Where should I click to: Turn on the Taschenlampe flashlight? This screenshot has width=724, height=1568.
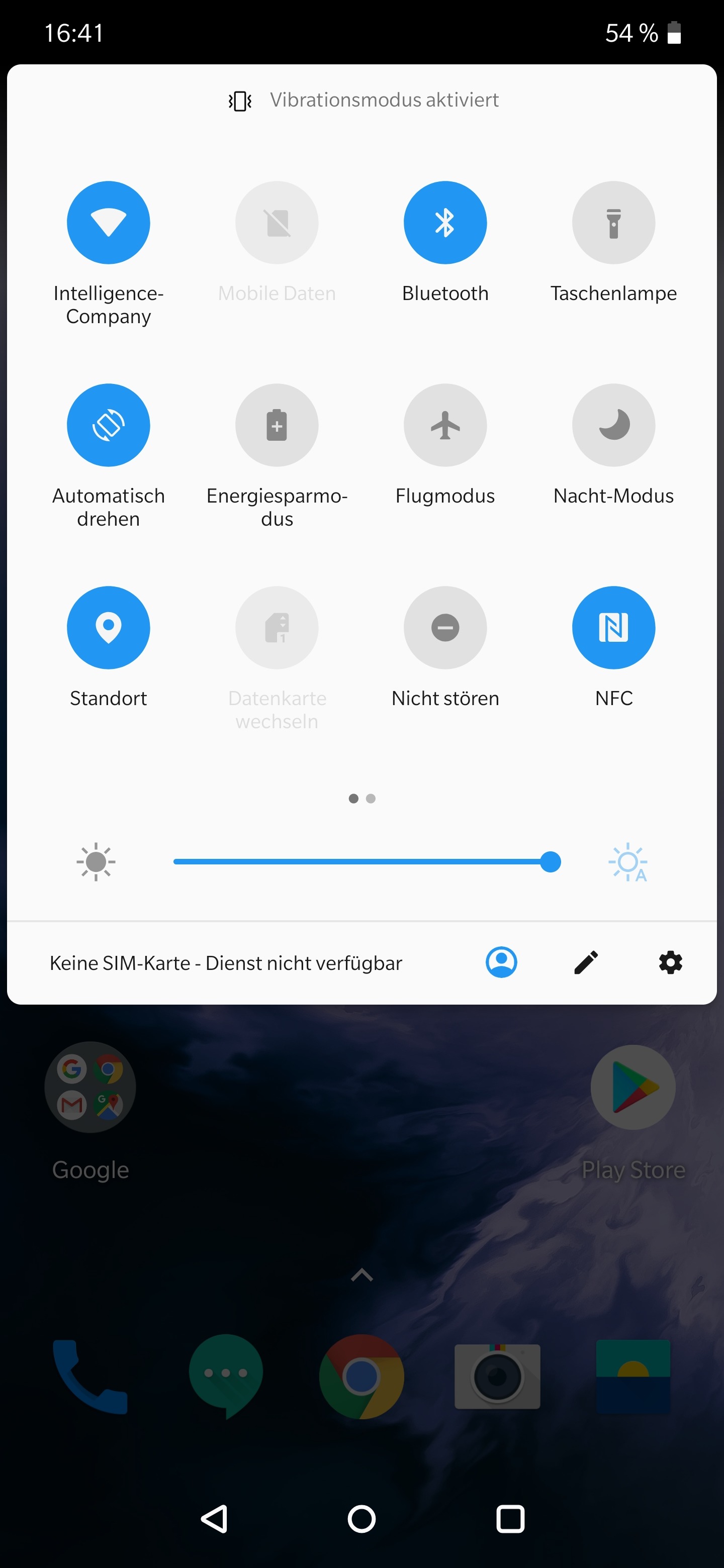[613, 223]
